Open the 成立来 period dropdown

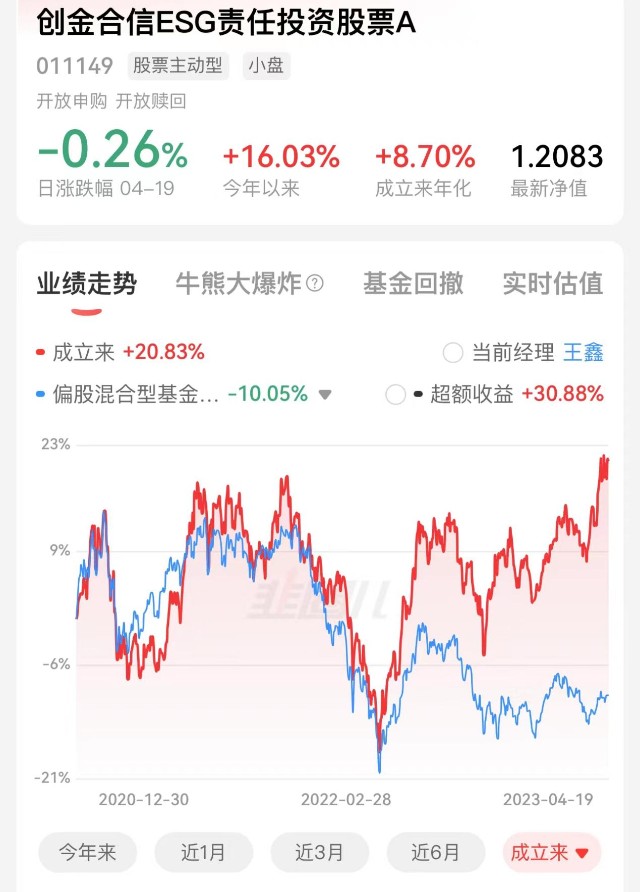[x=552, y=852]
